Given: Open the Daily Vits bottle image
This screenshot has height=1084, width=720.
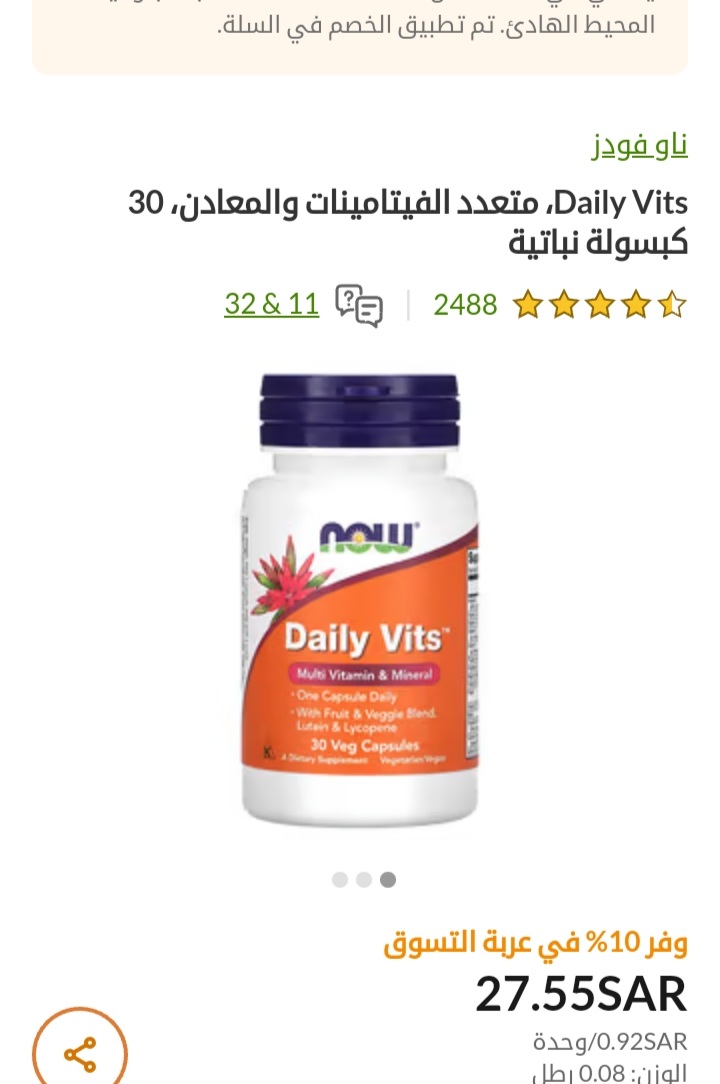Looking at the screenshot, I should pyautogui.click(x=360, y=600).
